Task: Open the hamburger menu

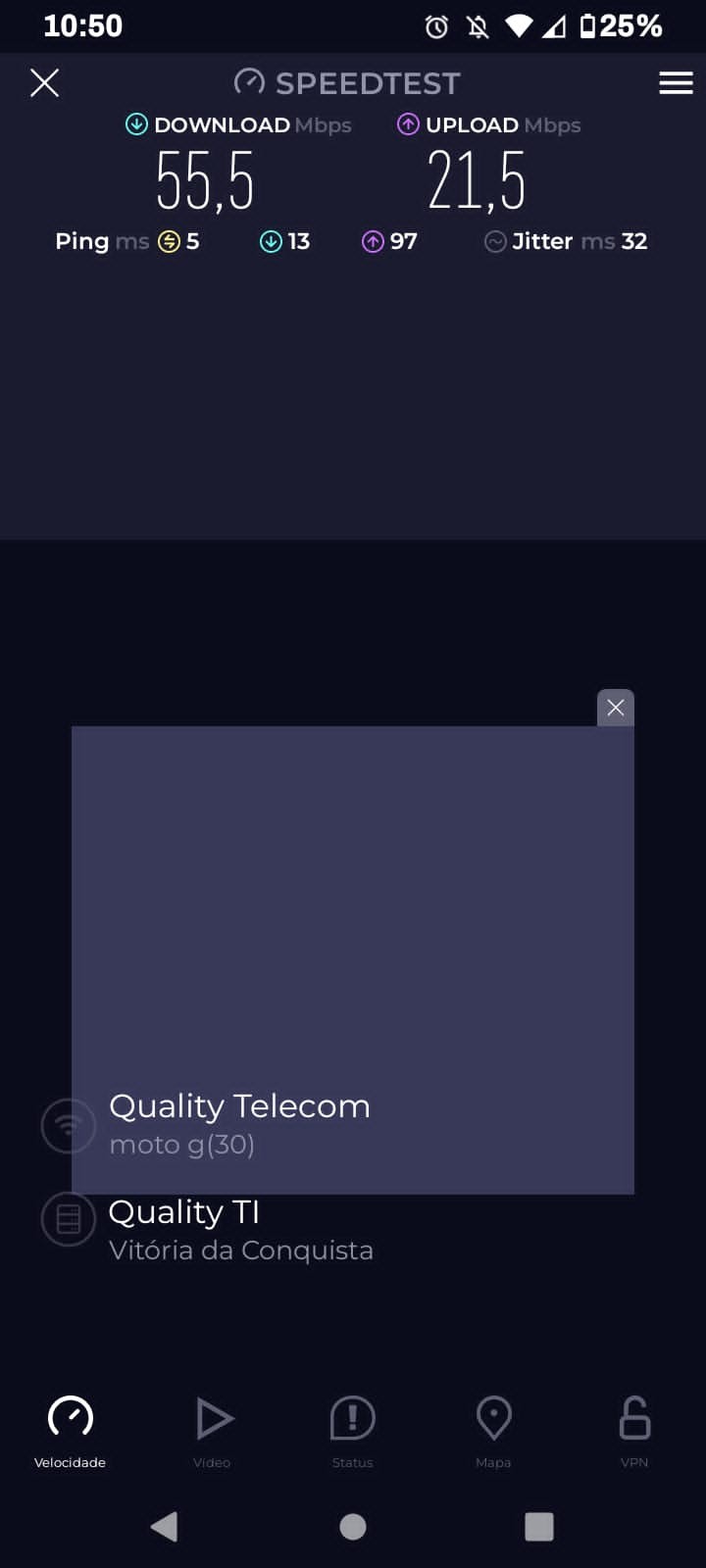Action: 676,83
